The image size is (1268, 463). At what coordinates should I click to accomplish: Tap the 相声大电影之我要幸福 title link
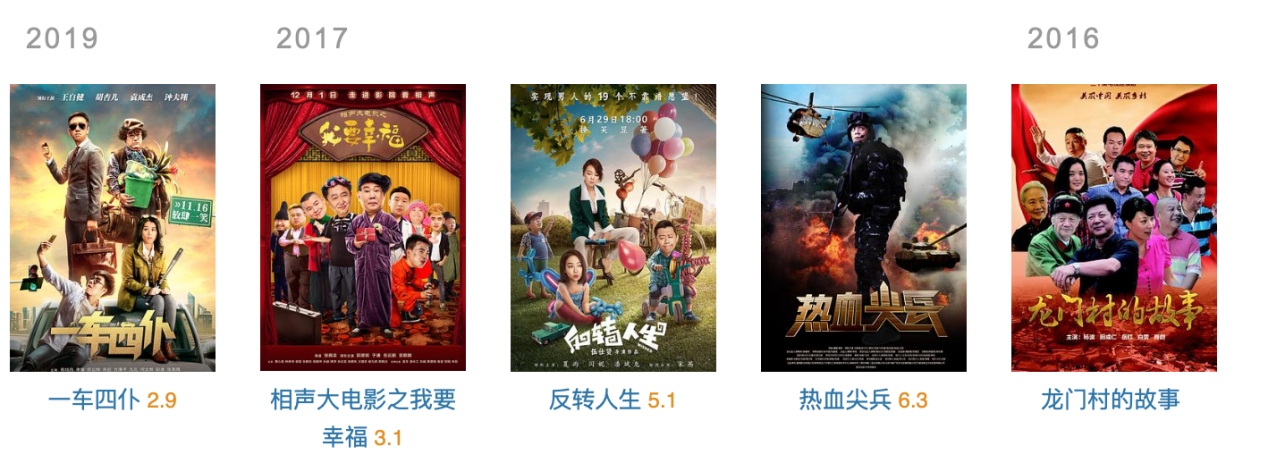[363, 401]
